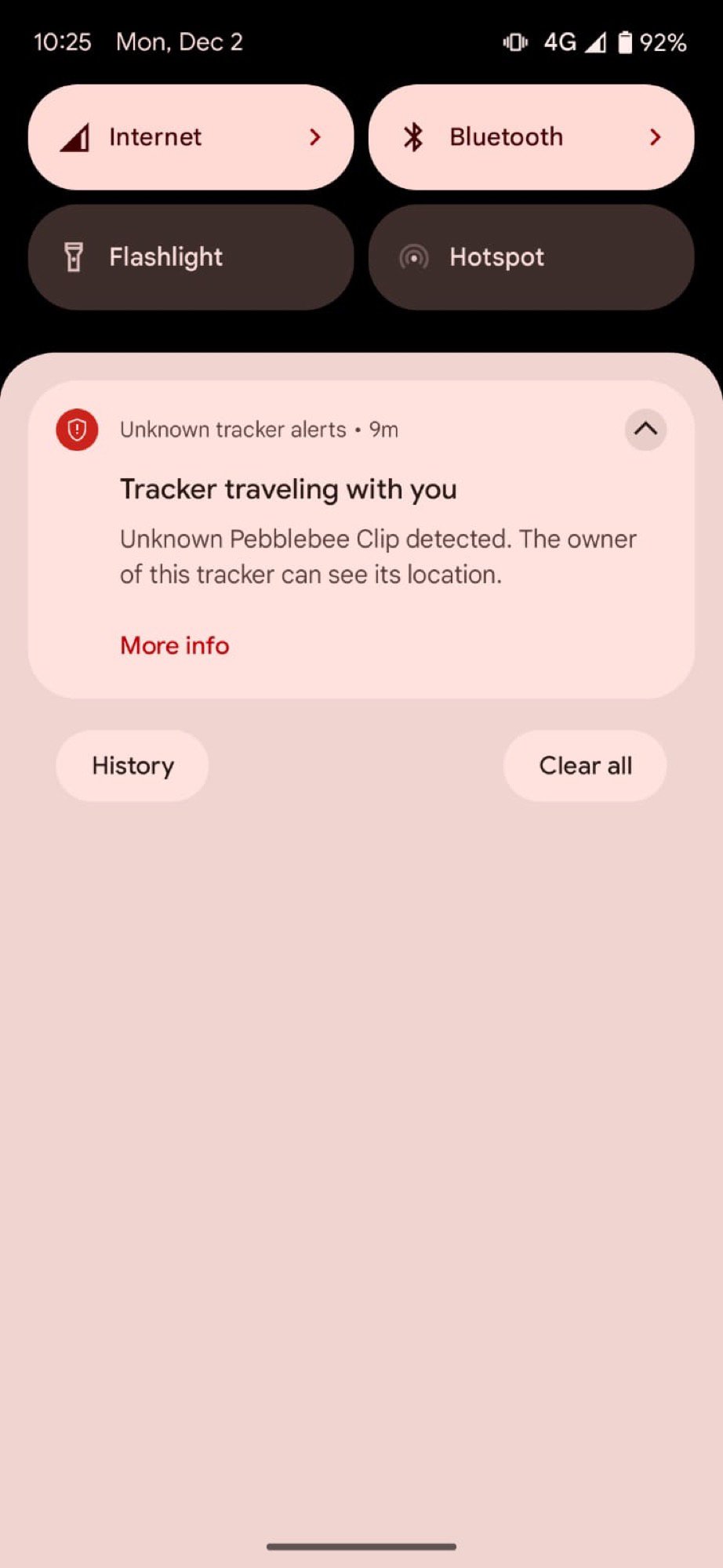Image resolution: width=723 pixels, height=1568 pixels.
Task: Open the Bluetooth quick settings tile
Action: [531, 137]
